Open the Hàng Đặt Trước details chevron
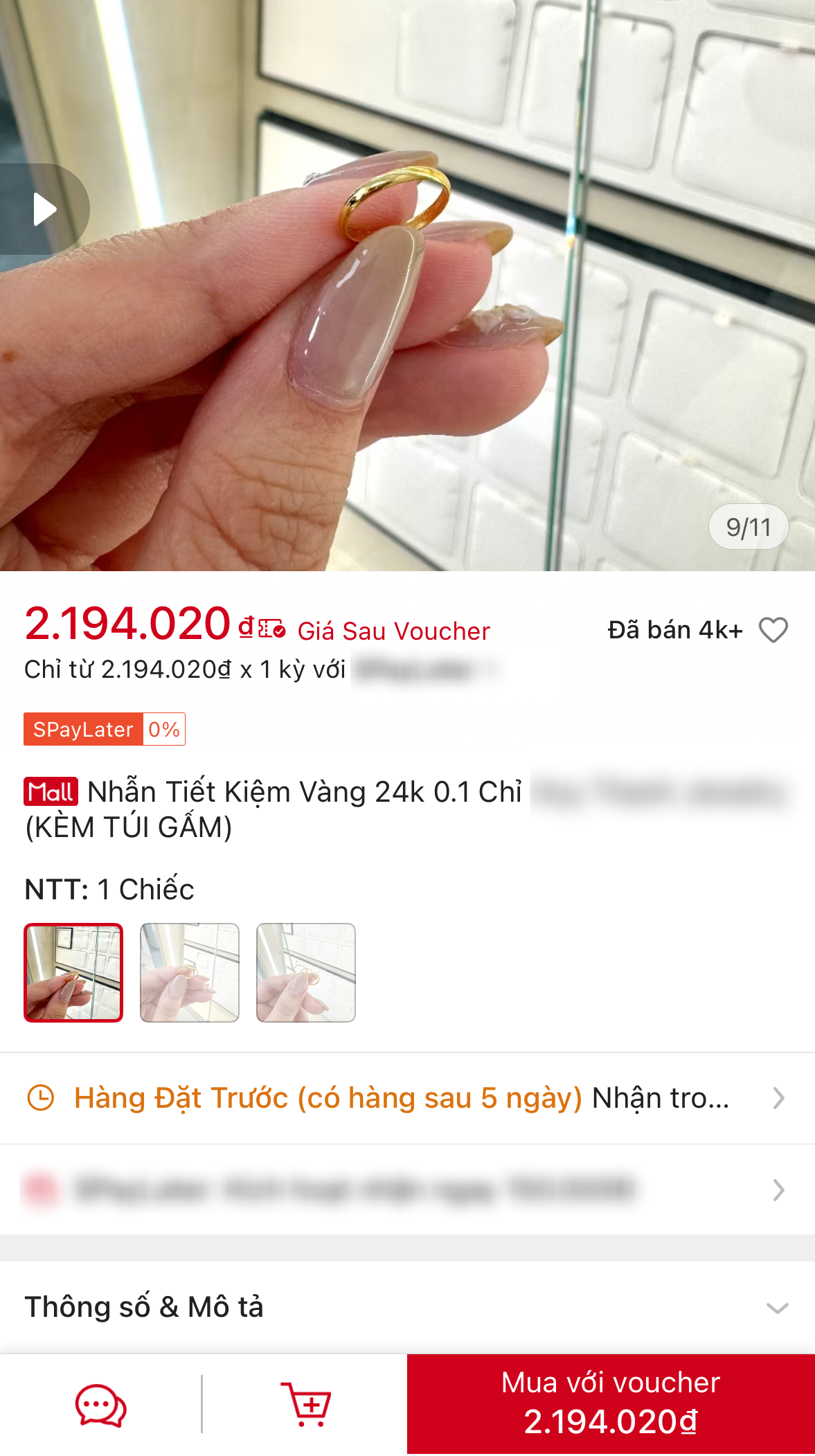 [x=778, y=1098]
